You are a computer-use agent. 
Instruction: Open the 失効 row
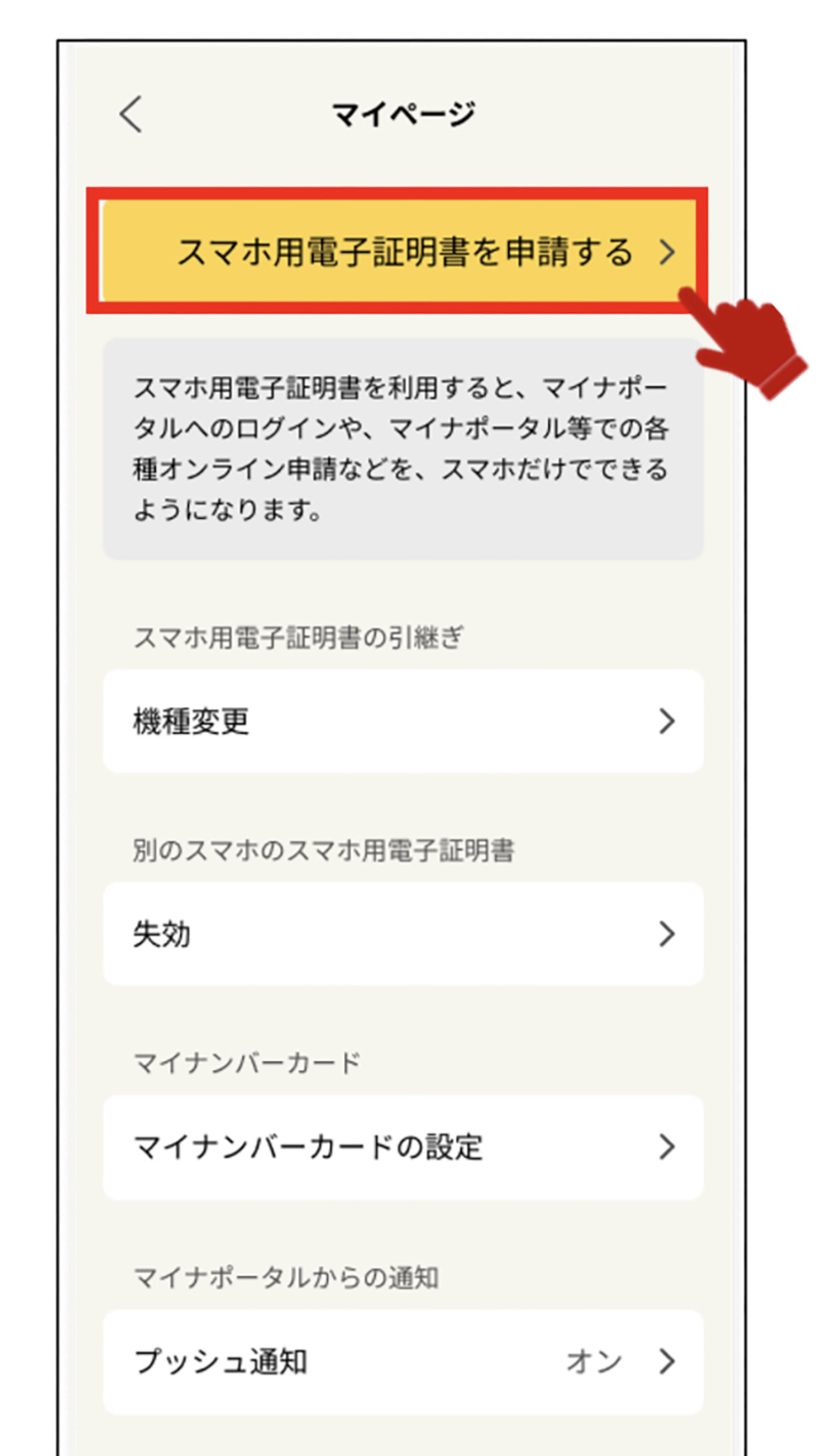pos(403,934)
